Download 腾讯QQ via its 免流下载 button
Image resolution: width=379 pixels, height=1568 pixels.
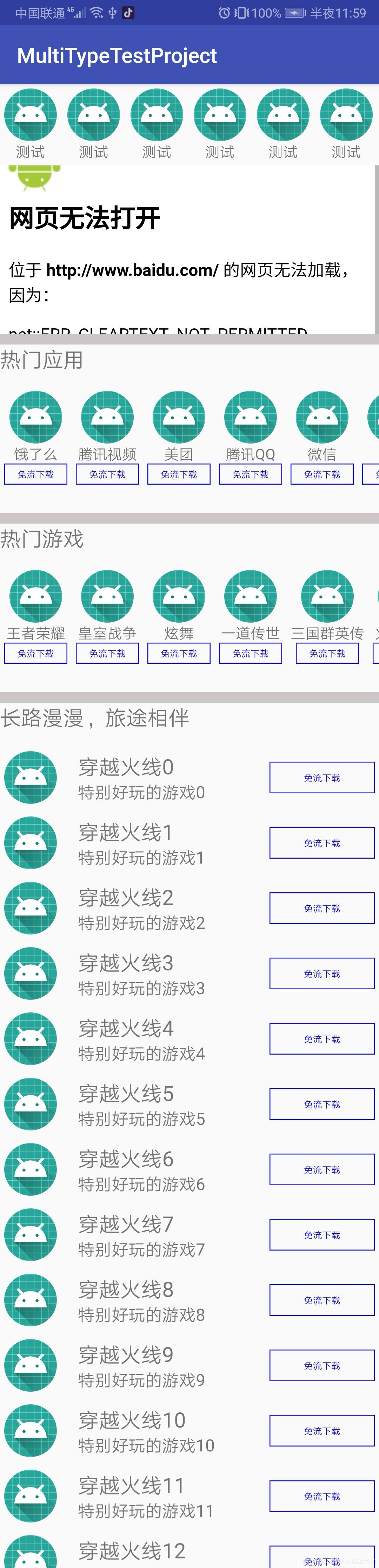[x=250, y=474]
